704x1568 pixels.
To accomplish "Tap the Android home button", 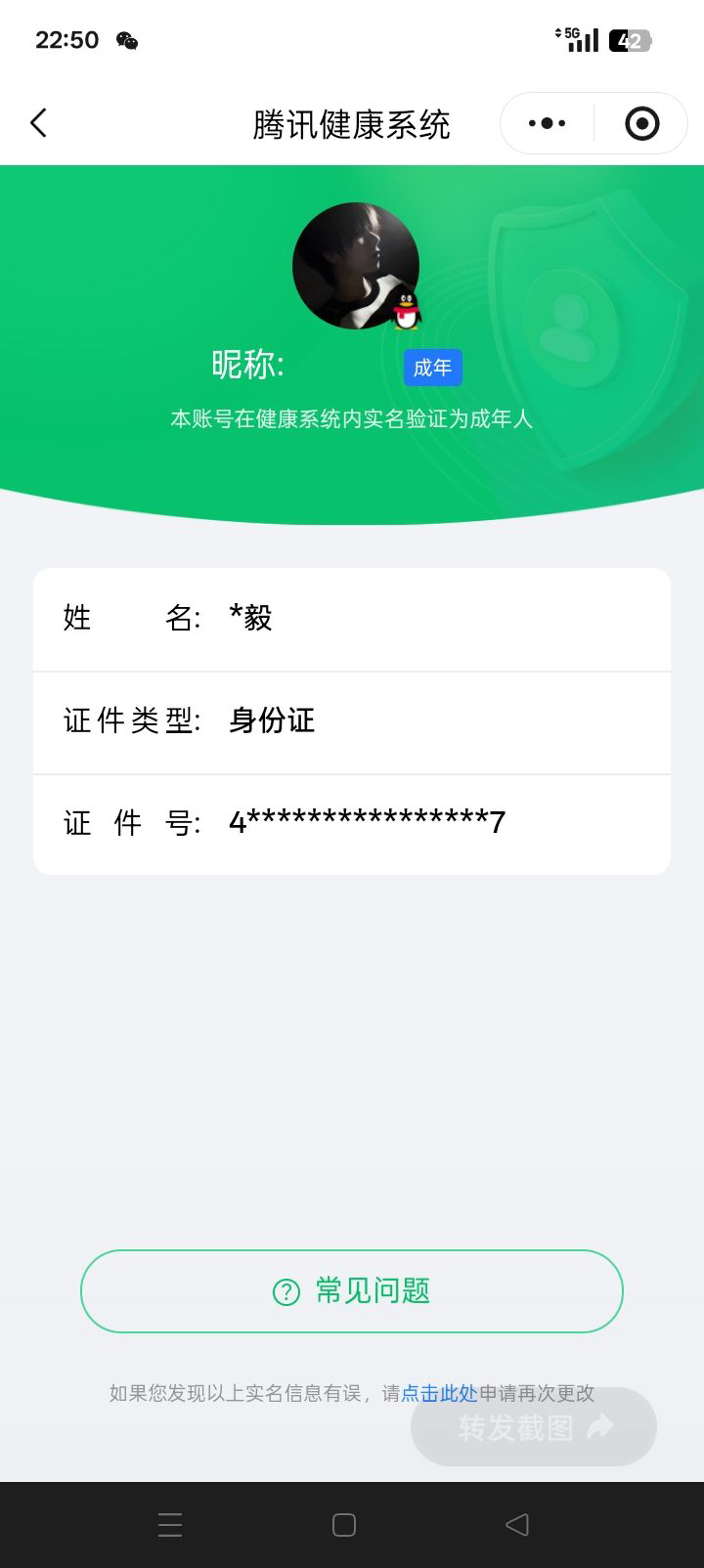I will click(343, 1524).
